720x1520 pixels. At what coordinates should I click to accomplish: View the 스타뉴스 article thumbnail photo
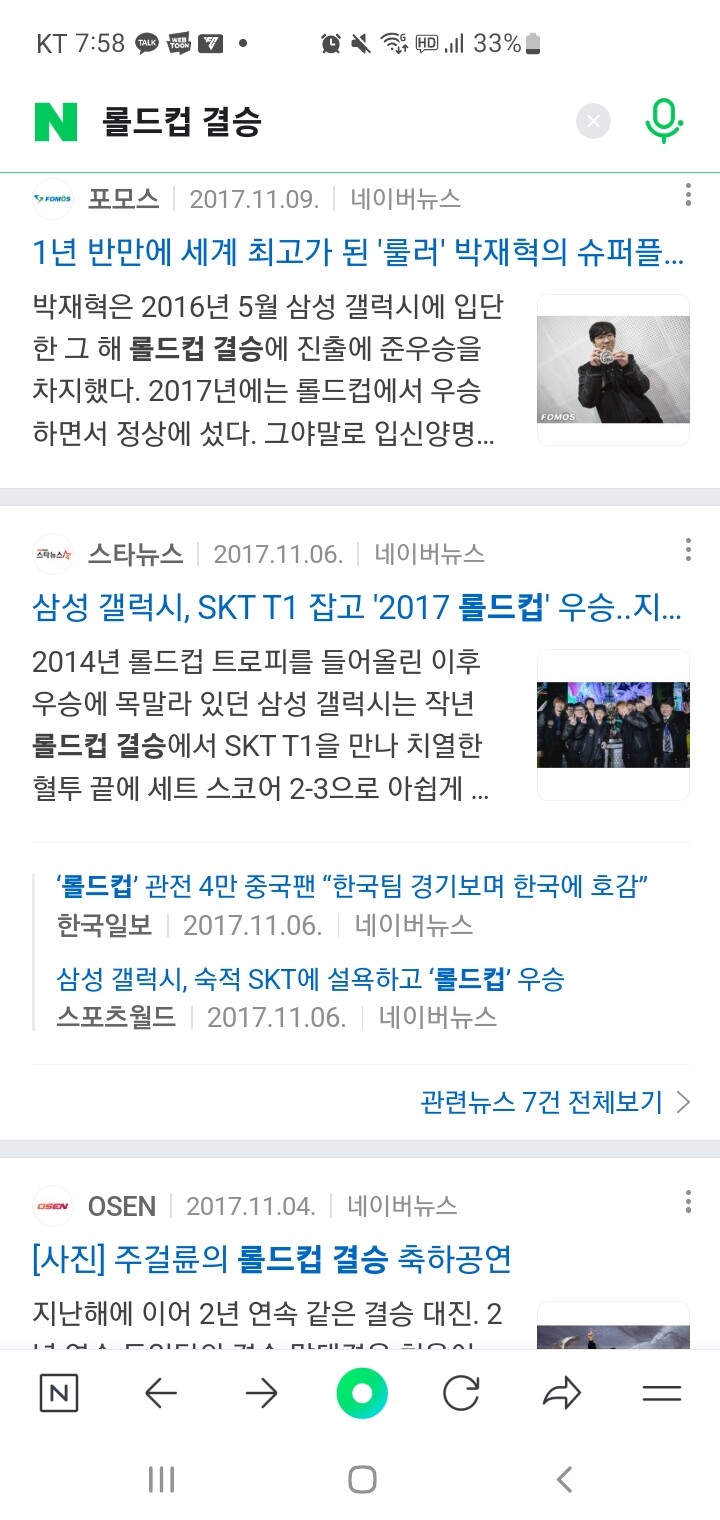pos(613,725)
